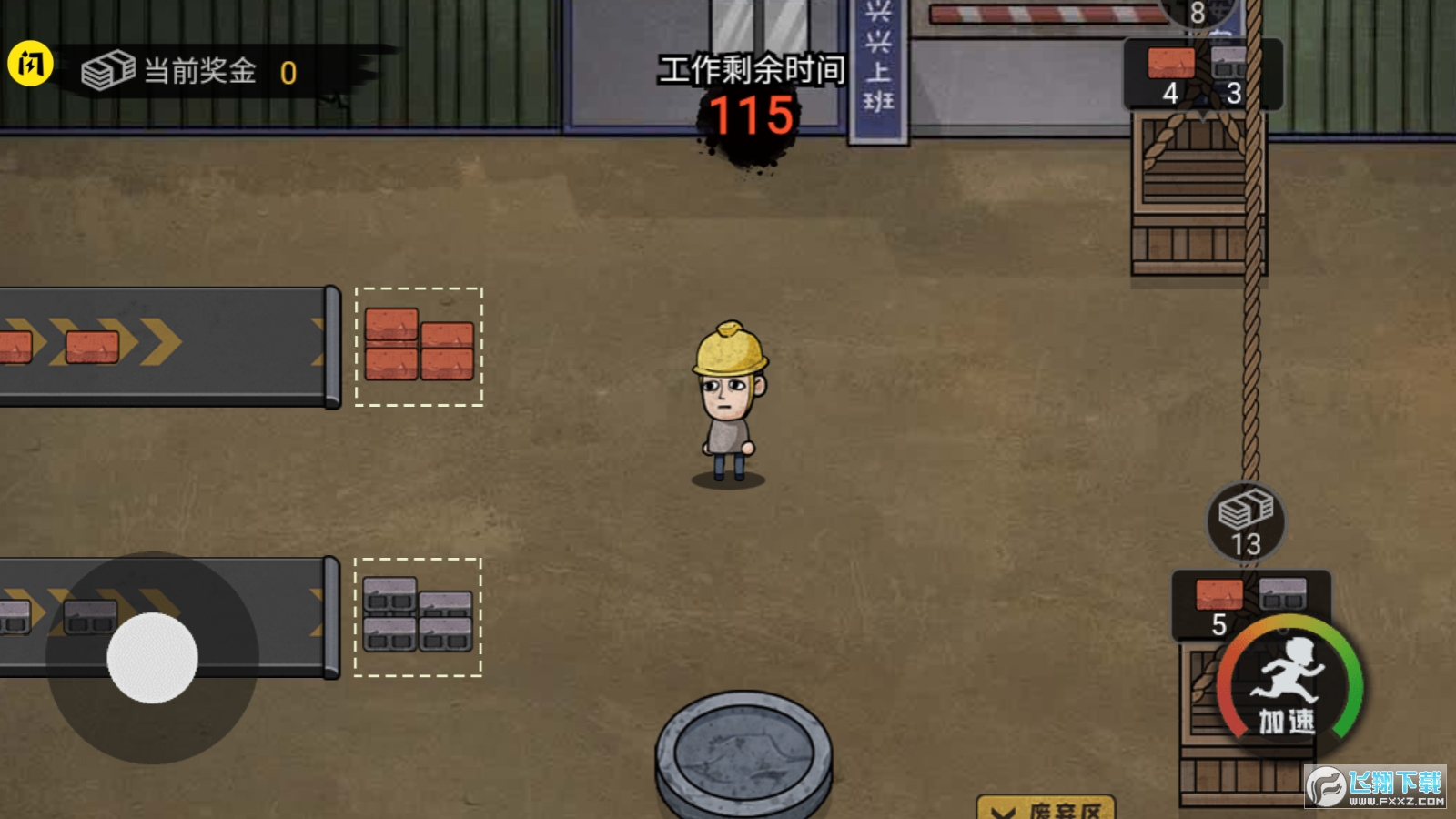Expand the 废弃区 panel
The height and width of the screenshot is (819, 1456).
tap(1045, 808)
